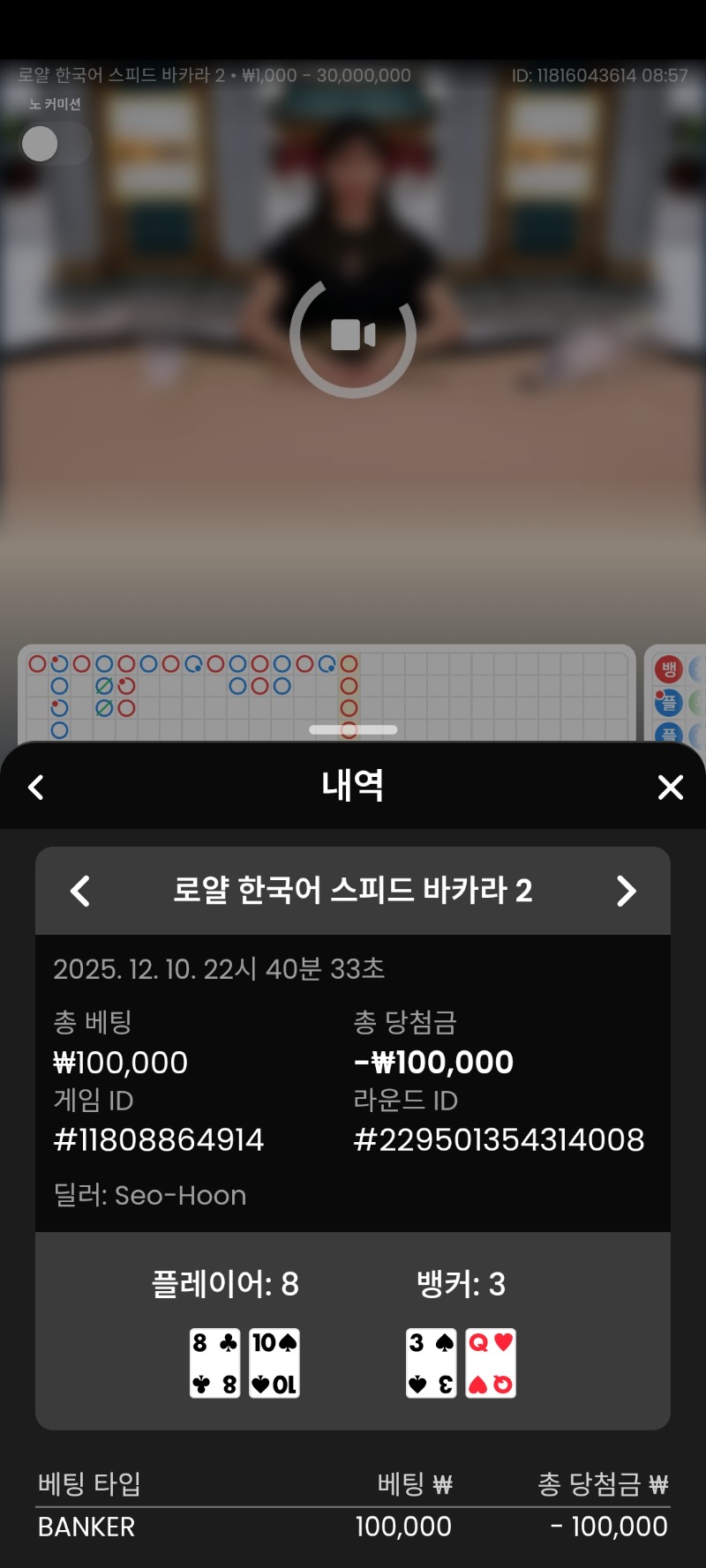Close the 내역 history panel
The height and width of the screenshot is (1568, 706).
(x=671, y=787)
